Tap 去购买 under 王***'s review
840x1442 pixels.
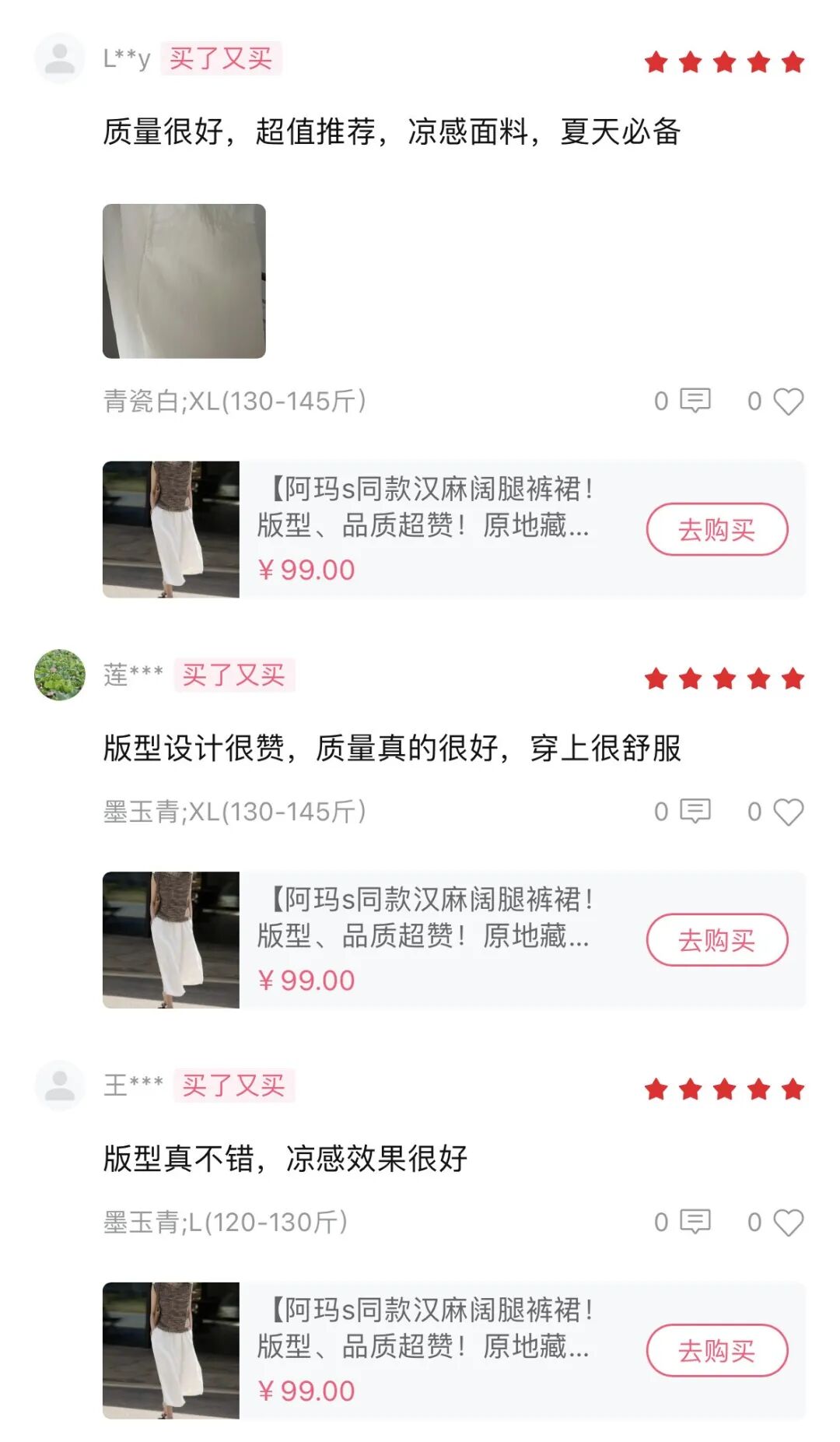717,1351
